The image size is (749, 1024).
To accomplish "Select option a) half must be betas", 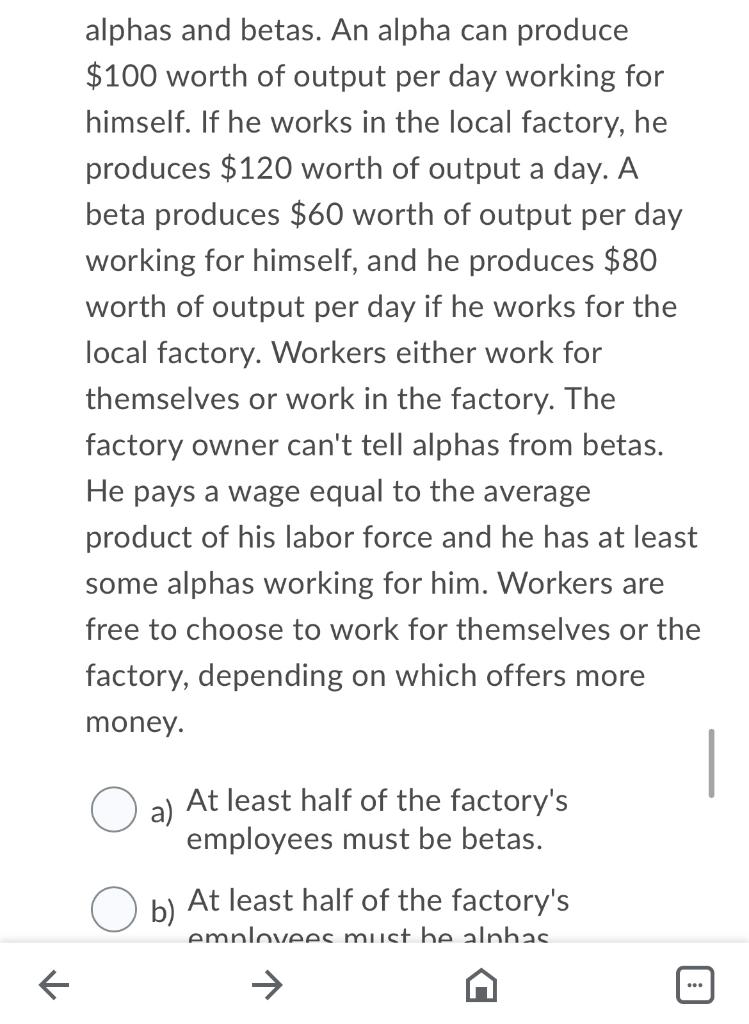I will point(114,810).
